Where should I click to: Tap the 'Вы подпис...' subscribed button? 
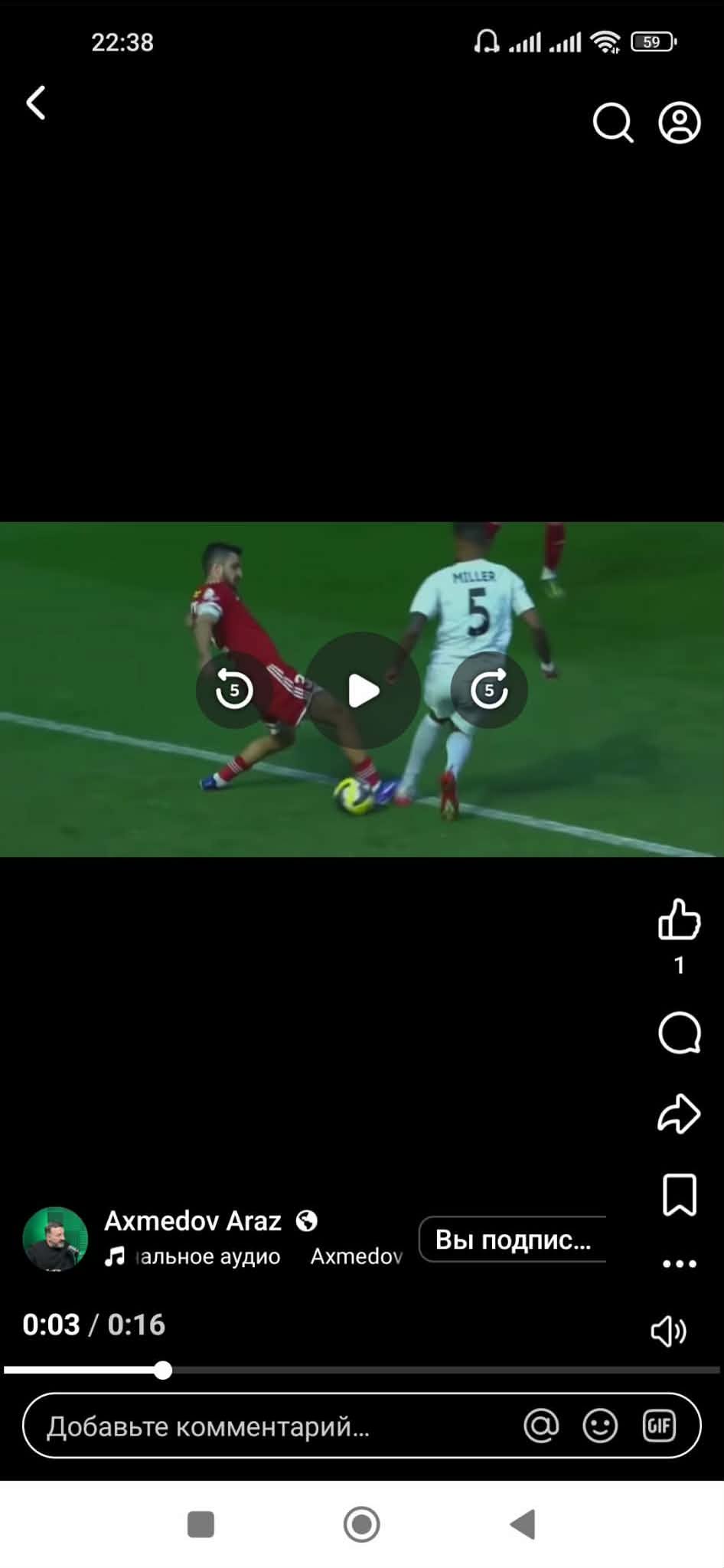point(513,1239)
